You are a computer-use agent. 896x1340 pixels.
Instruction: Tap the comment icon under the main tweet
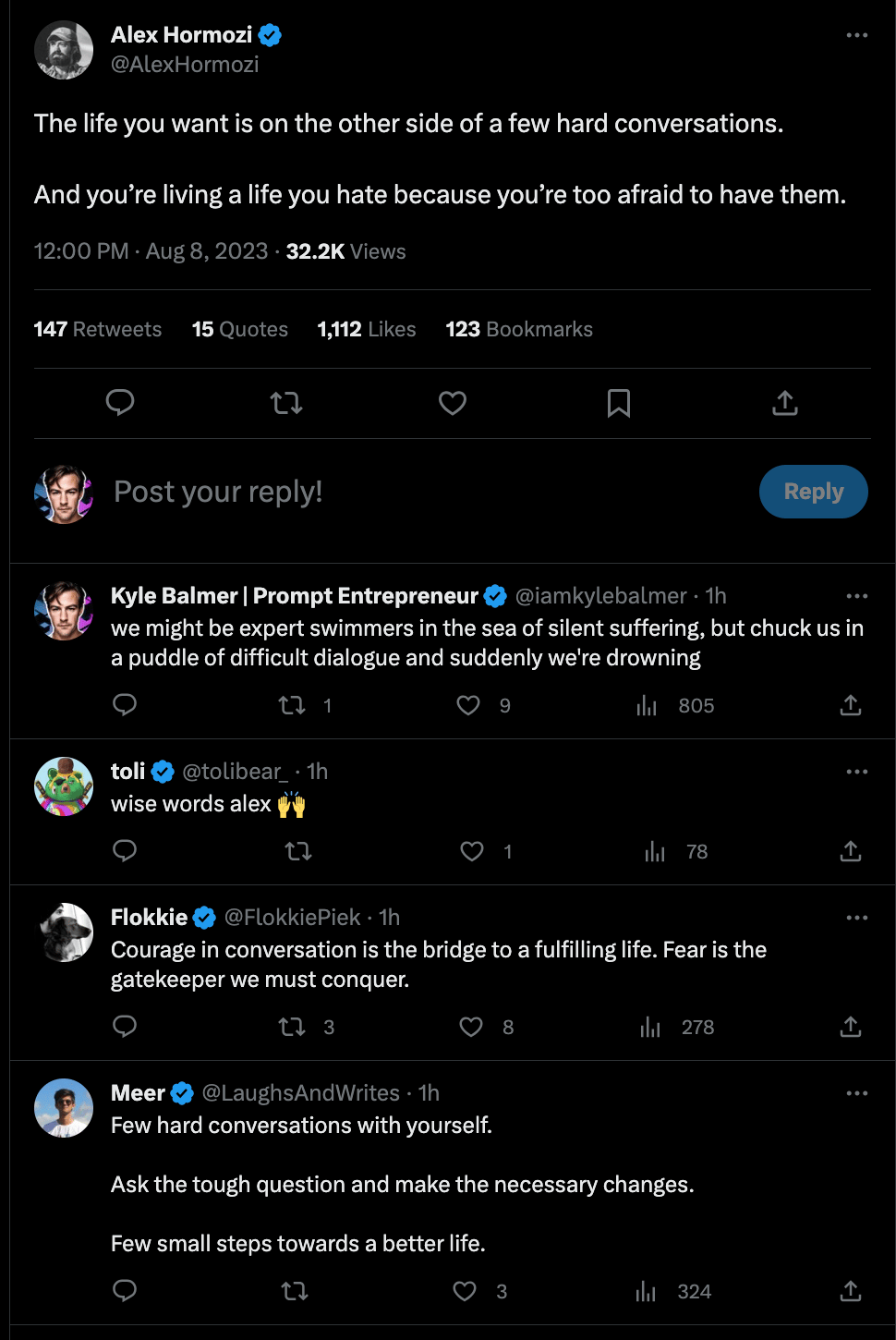point(120,403)
